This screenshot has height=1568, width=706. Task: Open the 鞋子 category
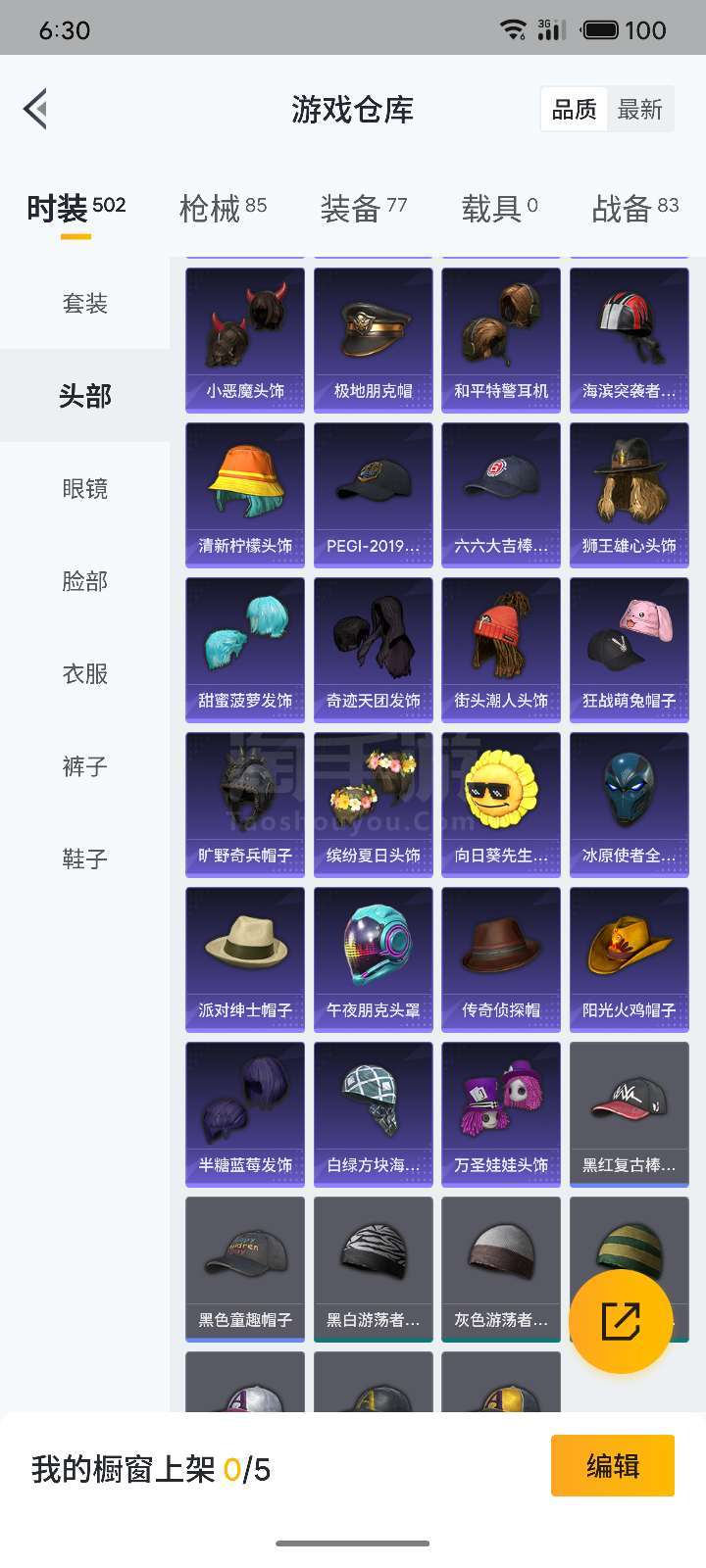pyautogui.click(x=84, y=859)
